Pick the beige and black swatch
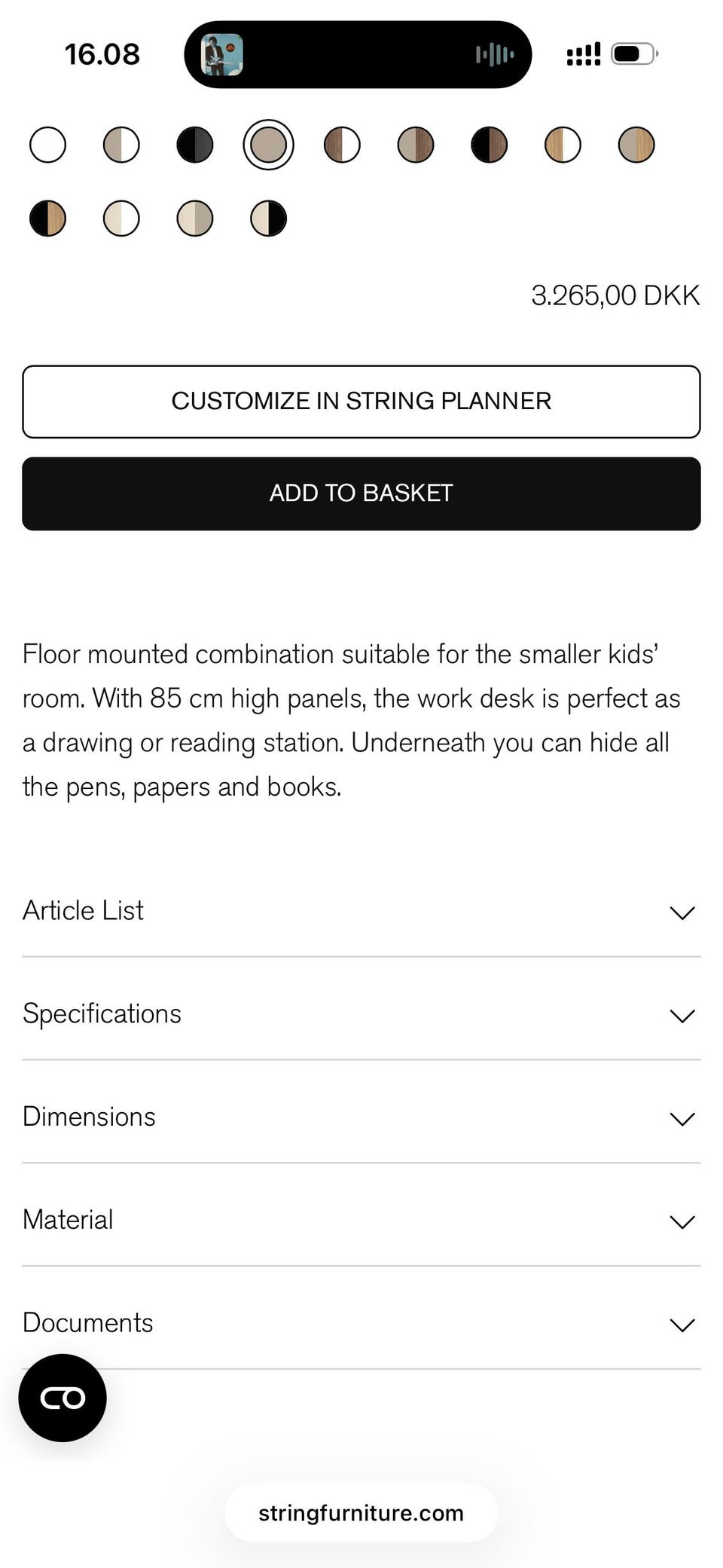723x1568 pixels. [x=268, y=219]
